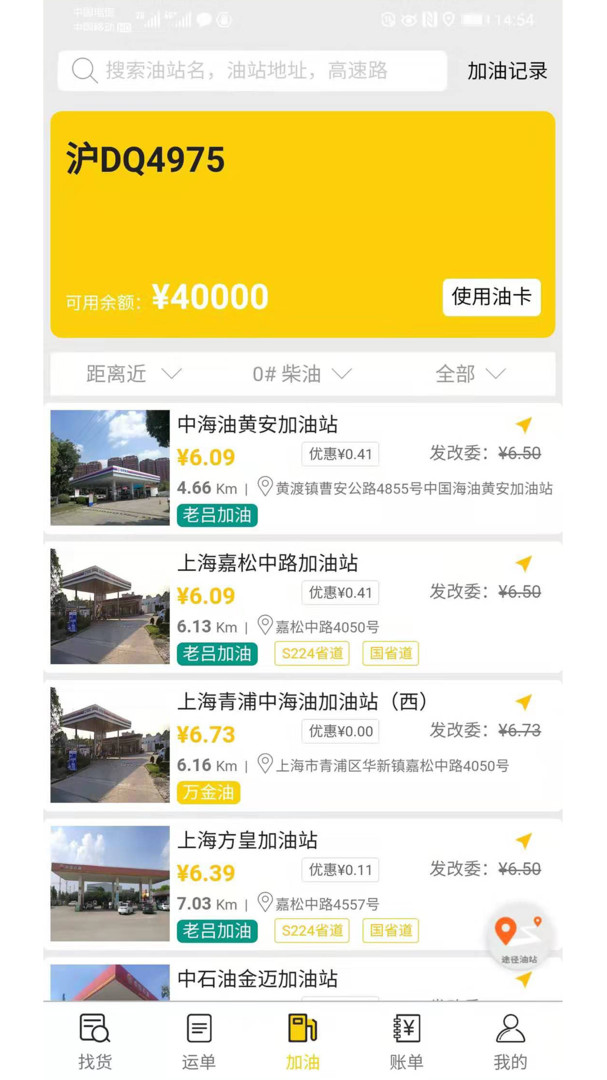The height and width of the screenshot is (1080, 607).
Task: Open 中石油金迈加油站 station details
Action: point(258,979)
